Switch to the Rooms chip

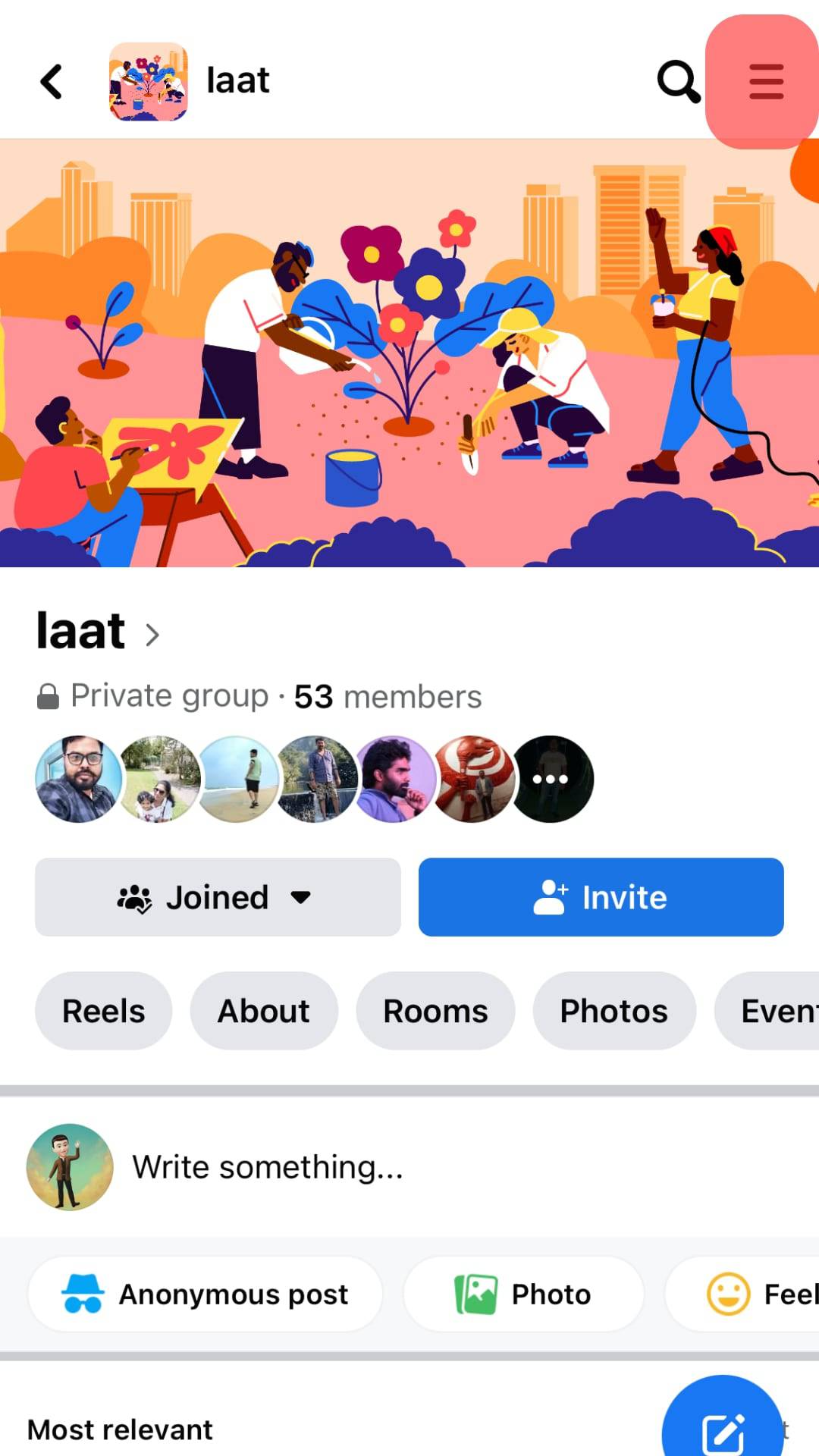tap(435, 1011)
